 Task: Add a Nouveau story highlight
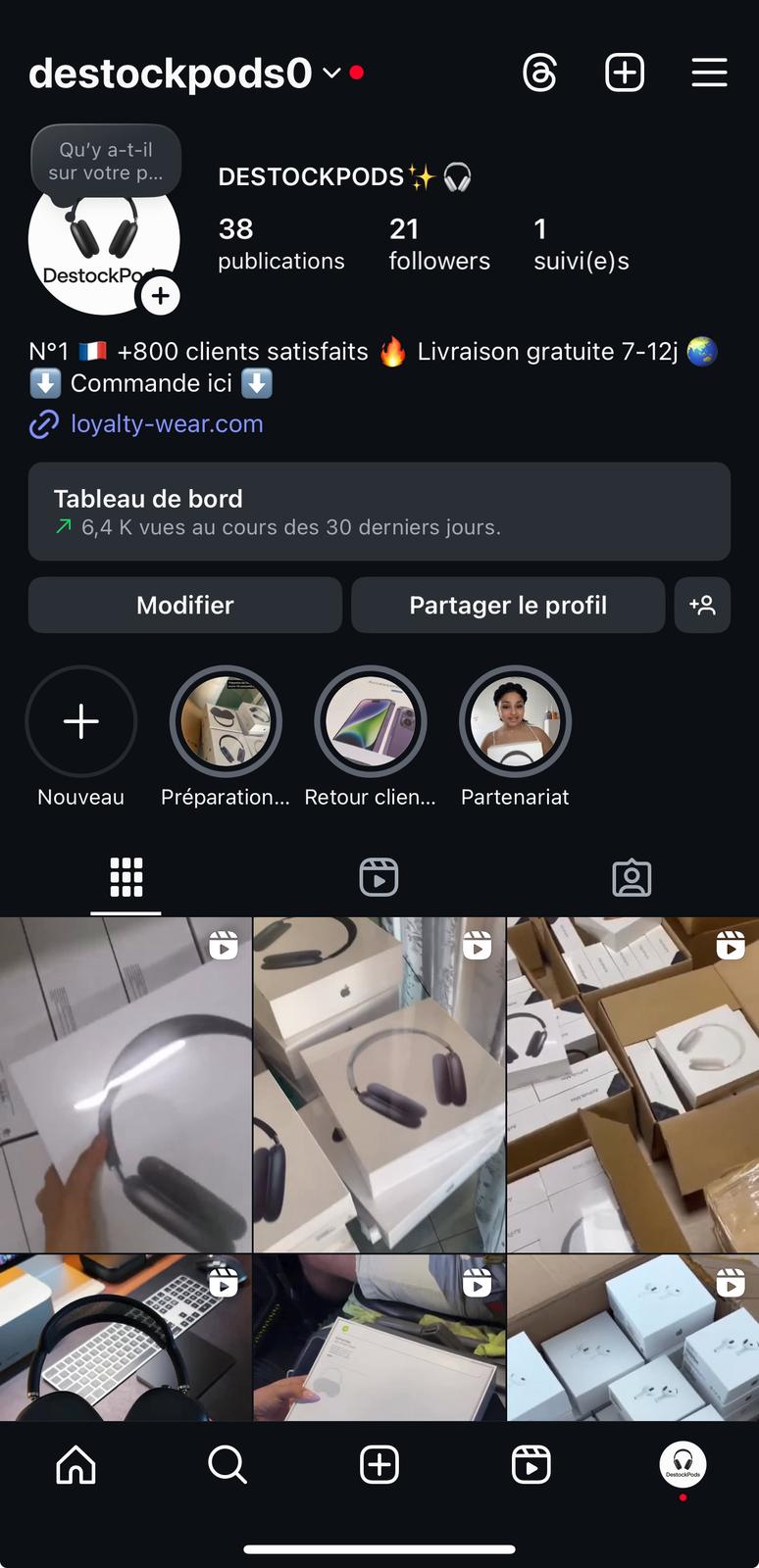[x=81, y=722]
